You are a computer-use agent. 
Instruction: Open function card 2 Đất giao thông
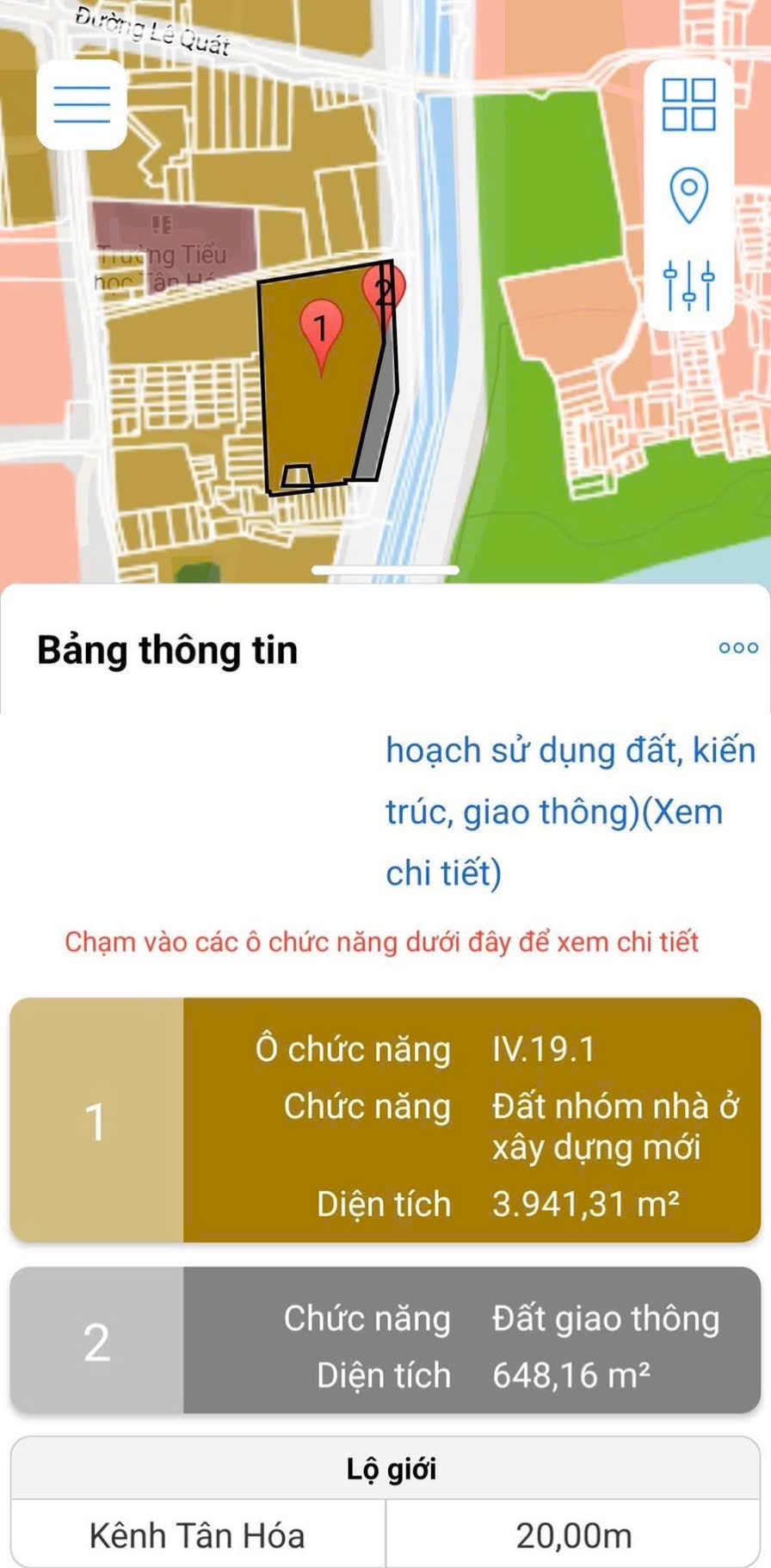coord(385,1339)
